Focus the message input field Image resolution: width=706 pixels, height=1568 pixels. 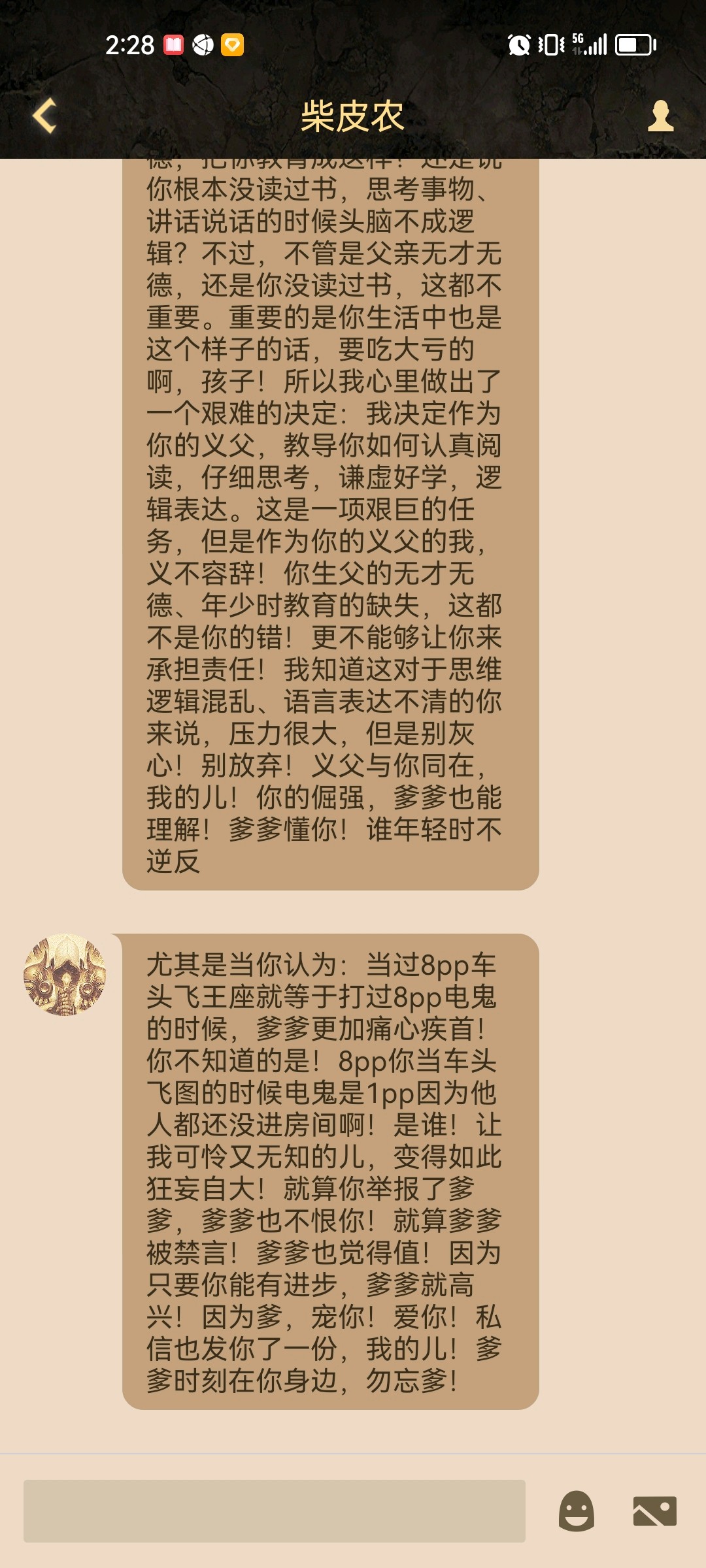click(x=275, y=1511)
